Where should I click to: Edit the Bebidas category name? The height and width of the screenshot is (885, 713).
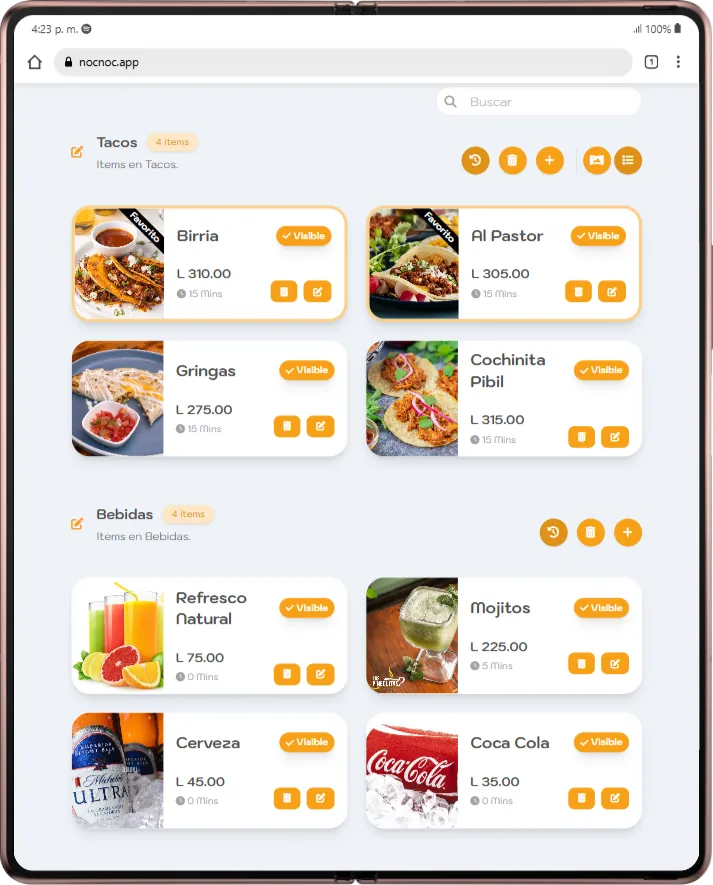[x=77, y=524]
